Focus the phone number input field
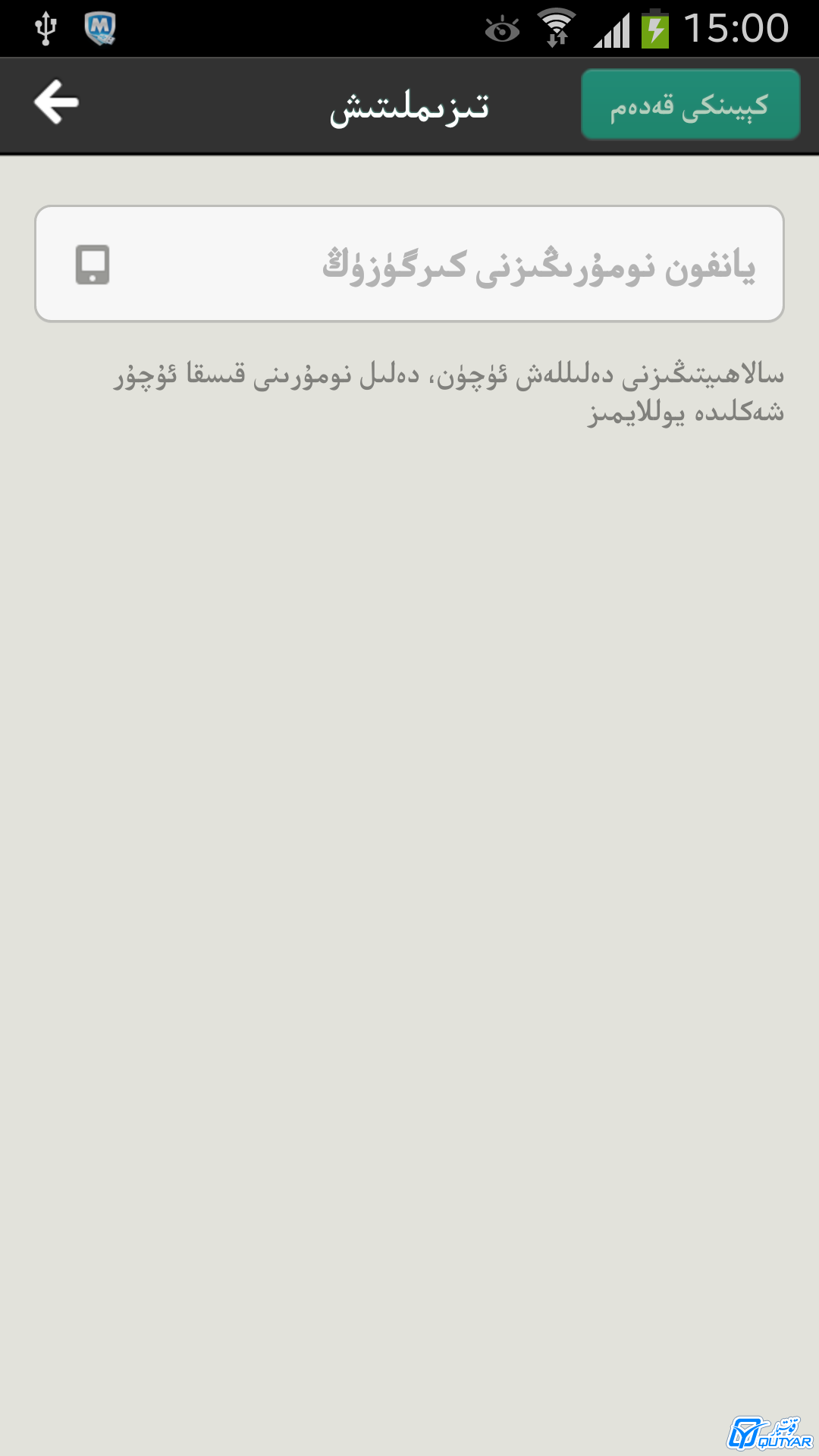Screen dimensions: 819x1456 pyautogui.click(x=409, y=264)
